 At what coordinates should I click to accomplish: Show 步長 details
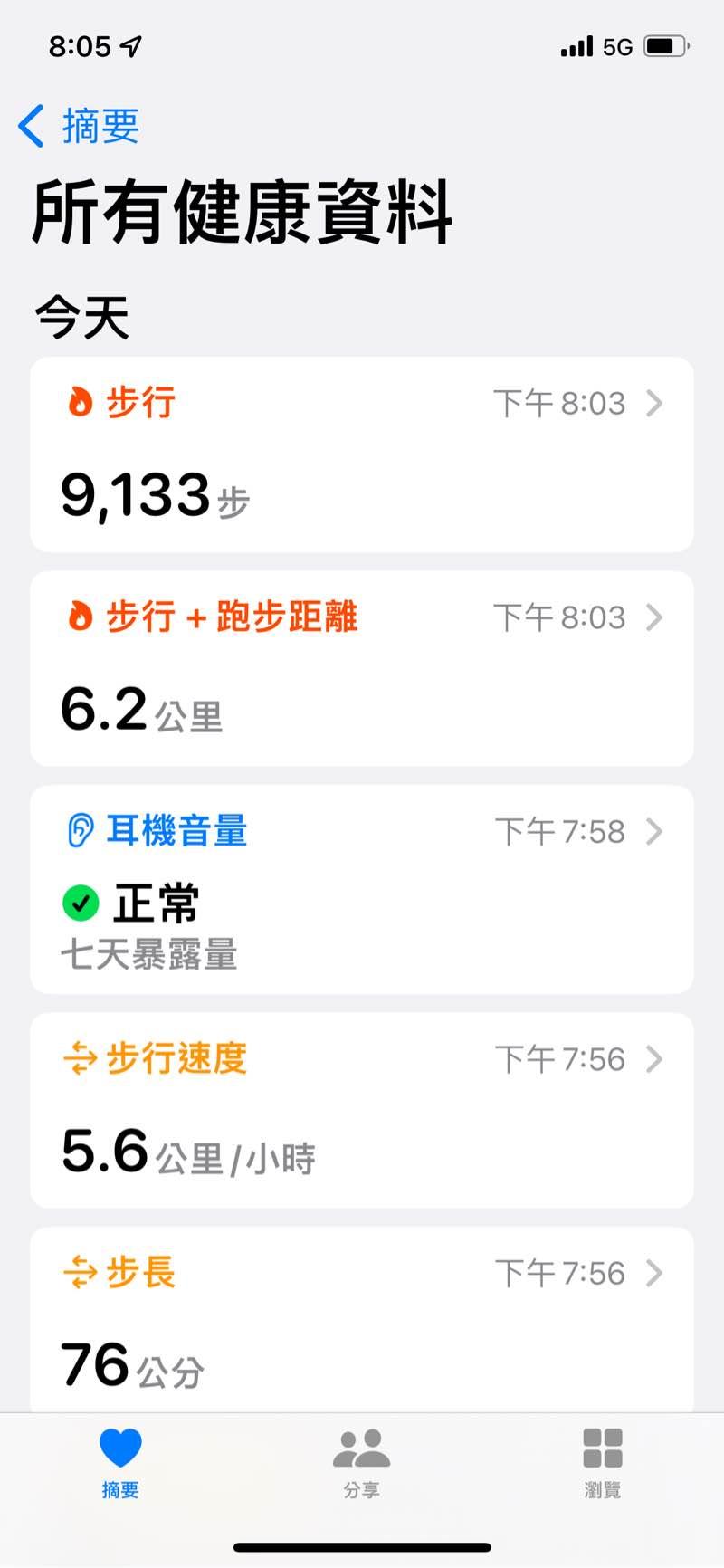click(x=362, y=1320)
